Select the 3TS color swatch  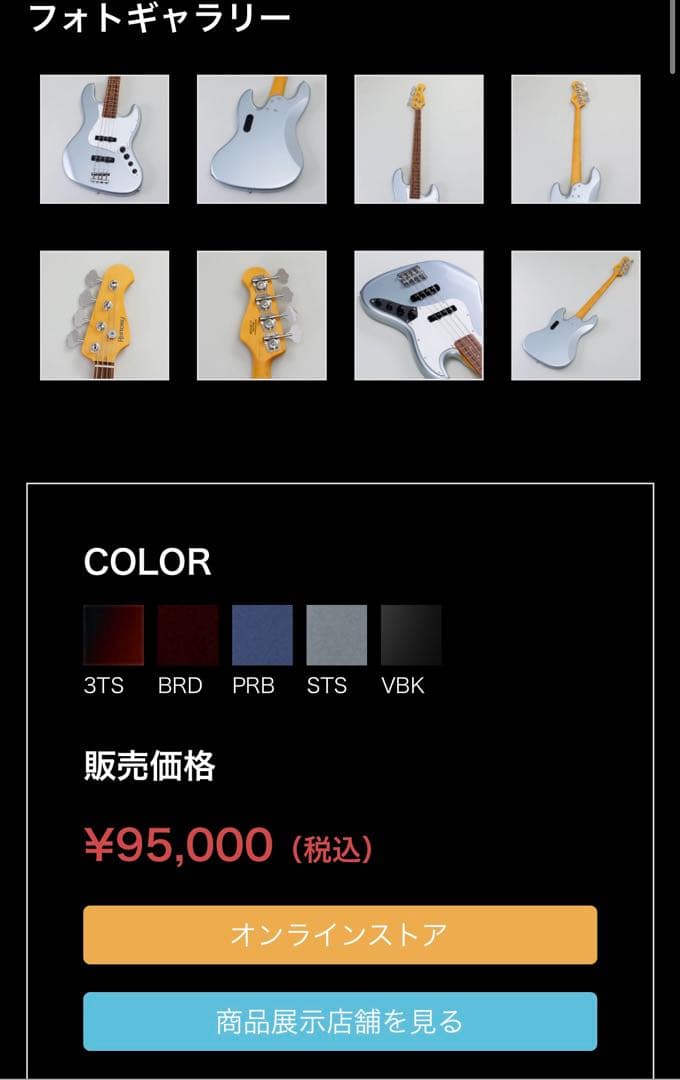click(113, 635)
